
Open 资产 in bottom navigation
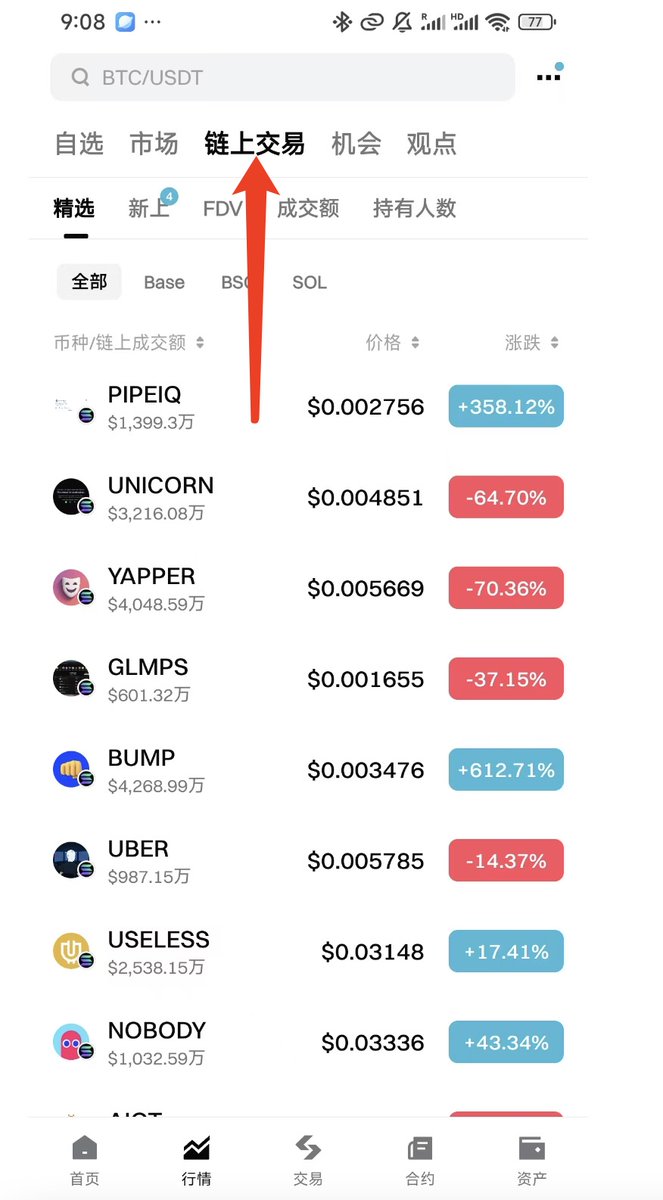click(x=531, y=1161)
